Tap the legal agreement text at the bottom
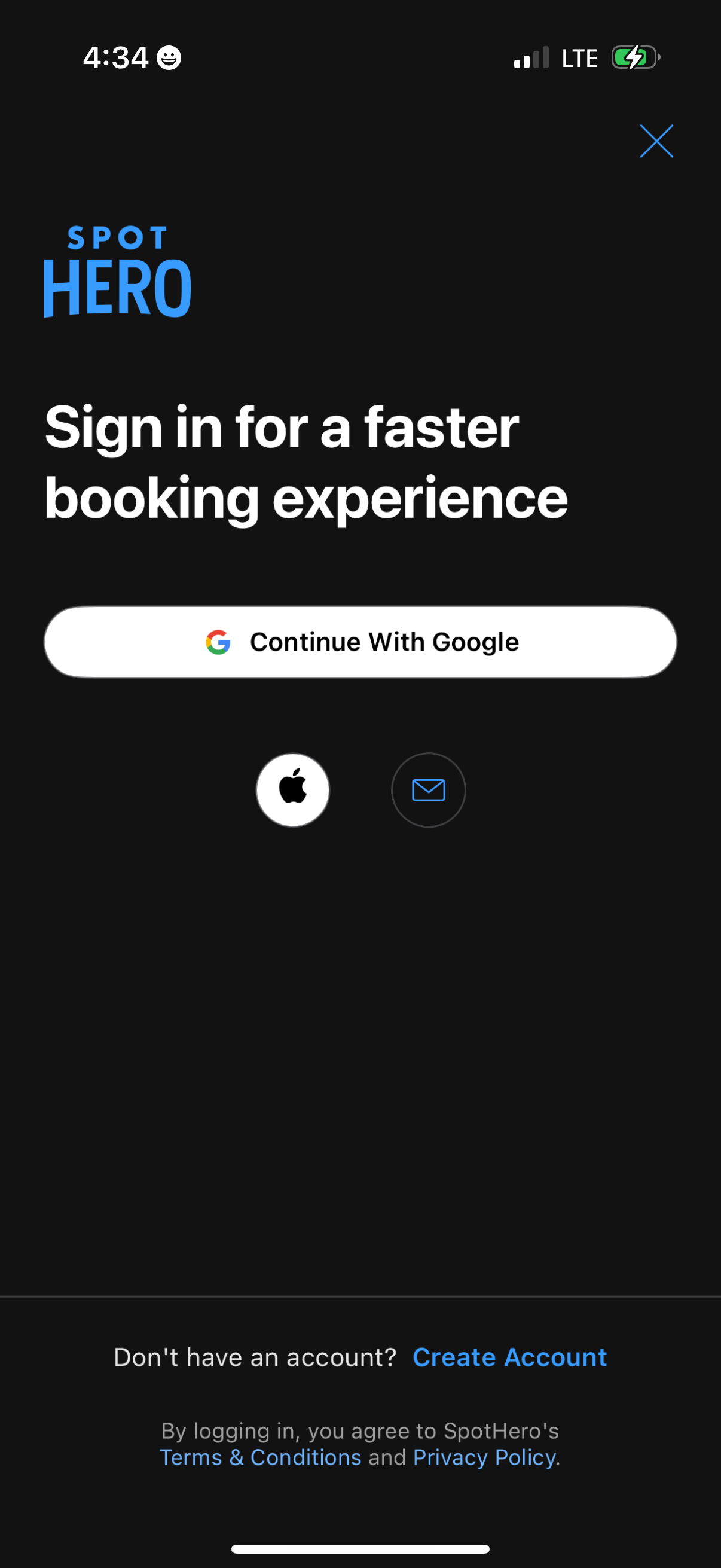Viewport: 721px width, 1568px height. coord(360,1445)
